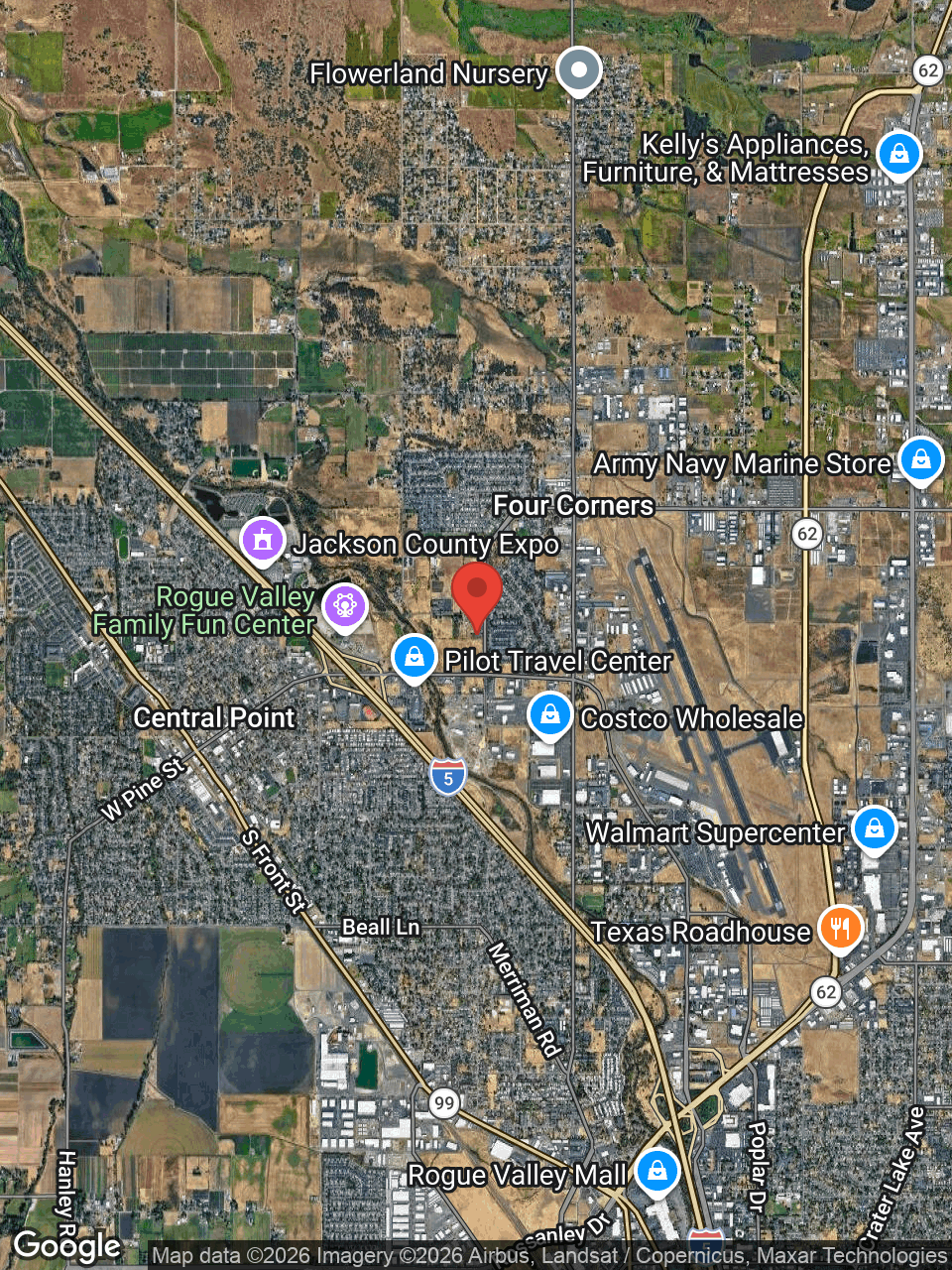Open the Rogue Valley Mall marker

656,1171
